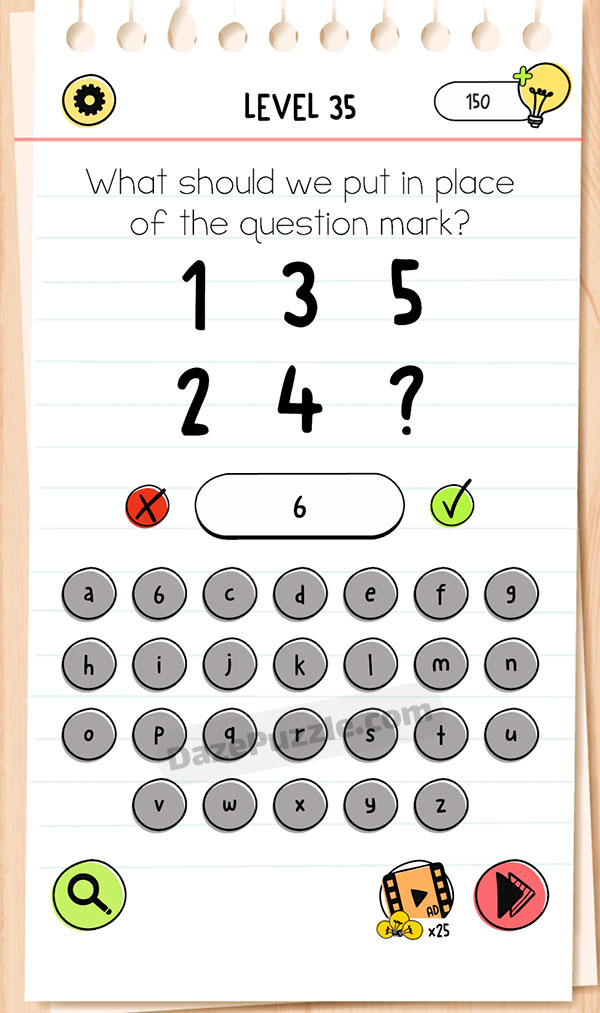600x1013 pixels.
Task: Tap the letter a key
Action: 89,595
